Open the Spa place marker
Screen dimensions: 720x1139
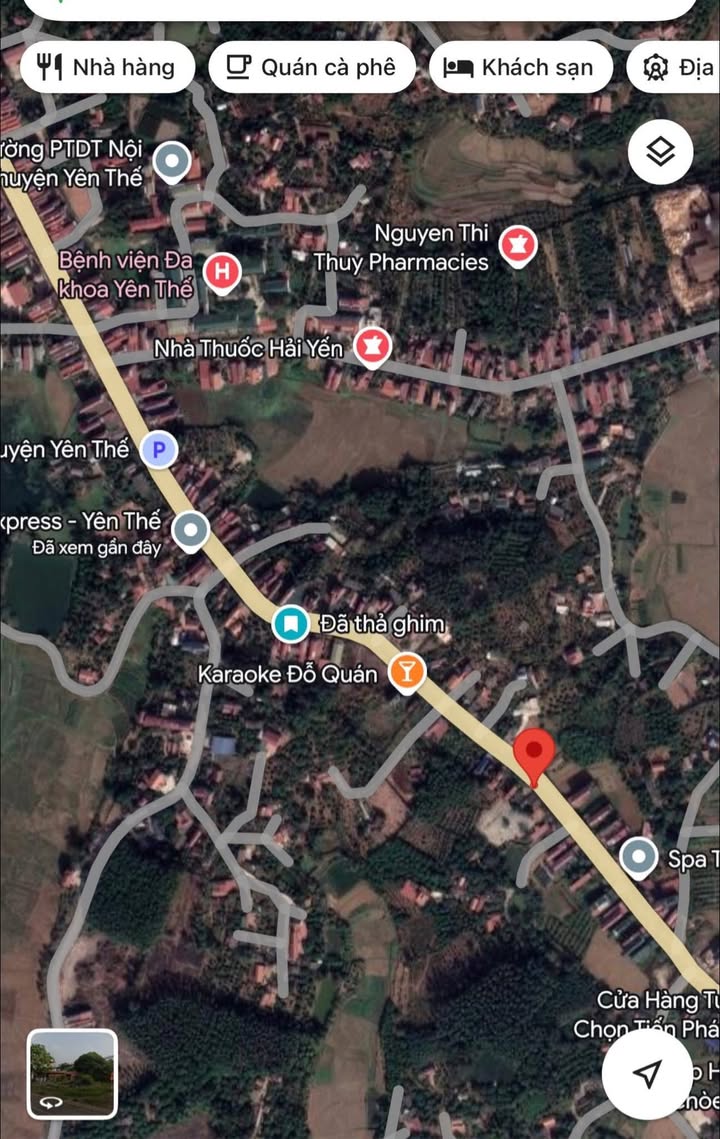pyautogui.click(x=639, y=856)
